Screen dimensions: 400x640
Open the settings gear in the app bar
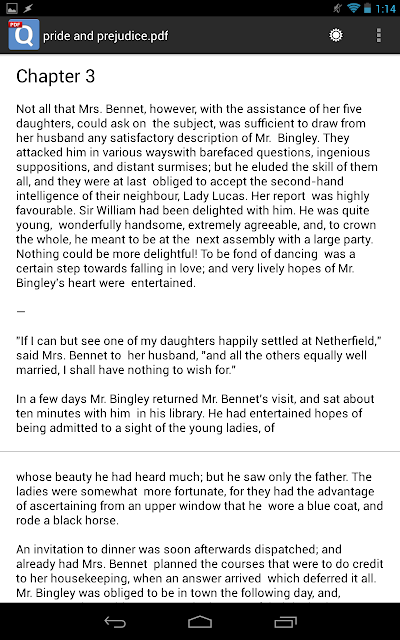336,36
